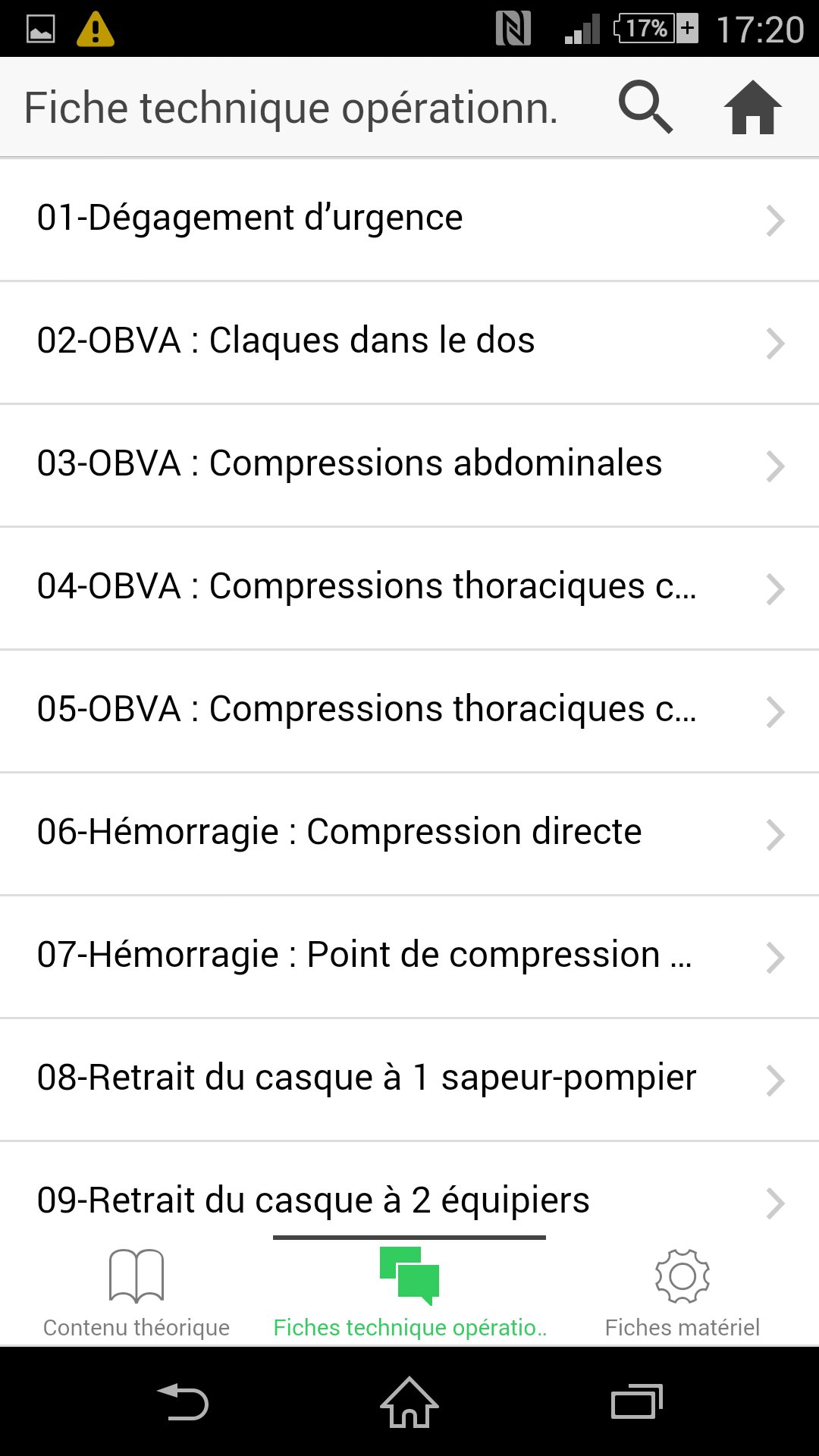This screenshot has height=1456, width=819.
Task: Tap the house icon in the app bar
Action: (752, 108)
